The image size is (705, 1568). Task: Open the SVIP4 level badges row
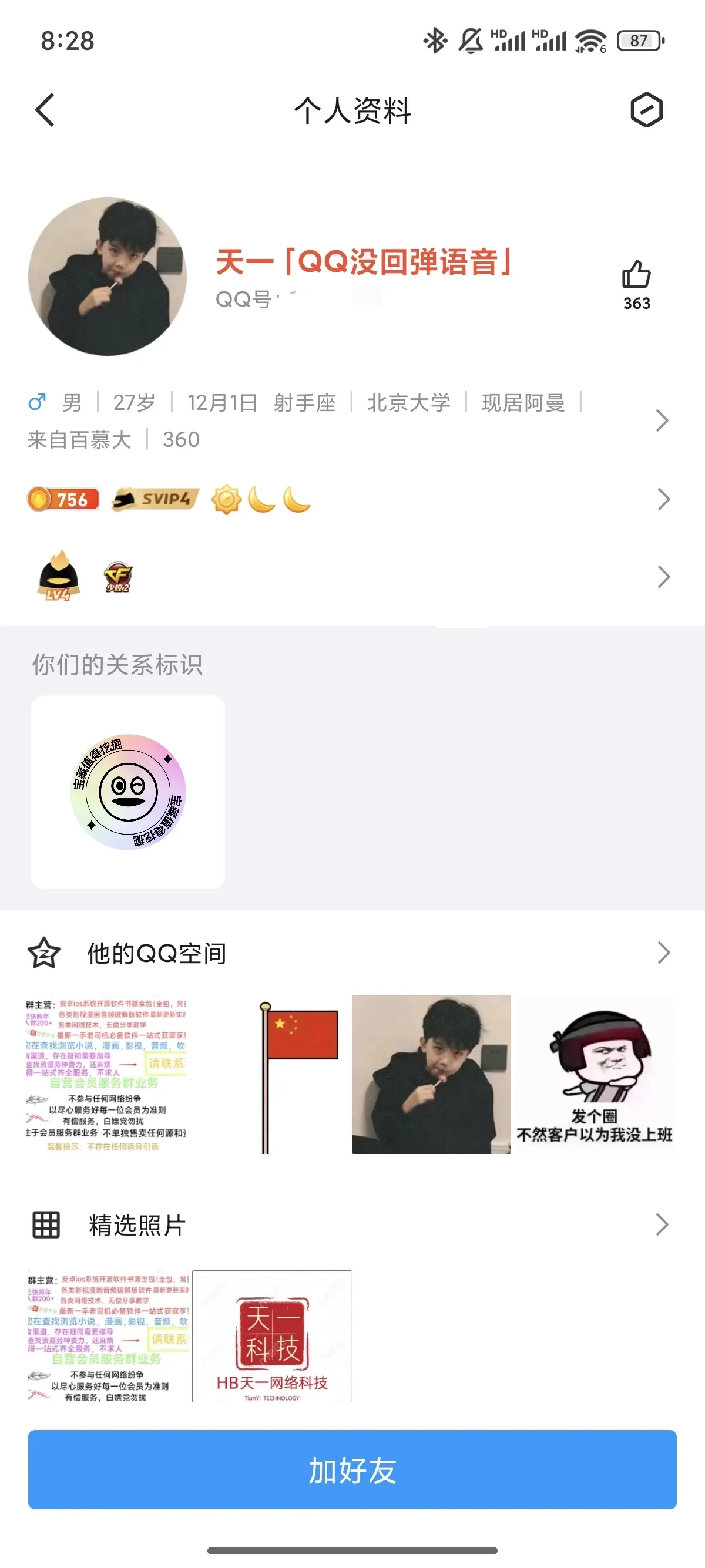click(663, 499)
